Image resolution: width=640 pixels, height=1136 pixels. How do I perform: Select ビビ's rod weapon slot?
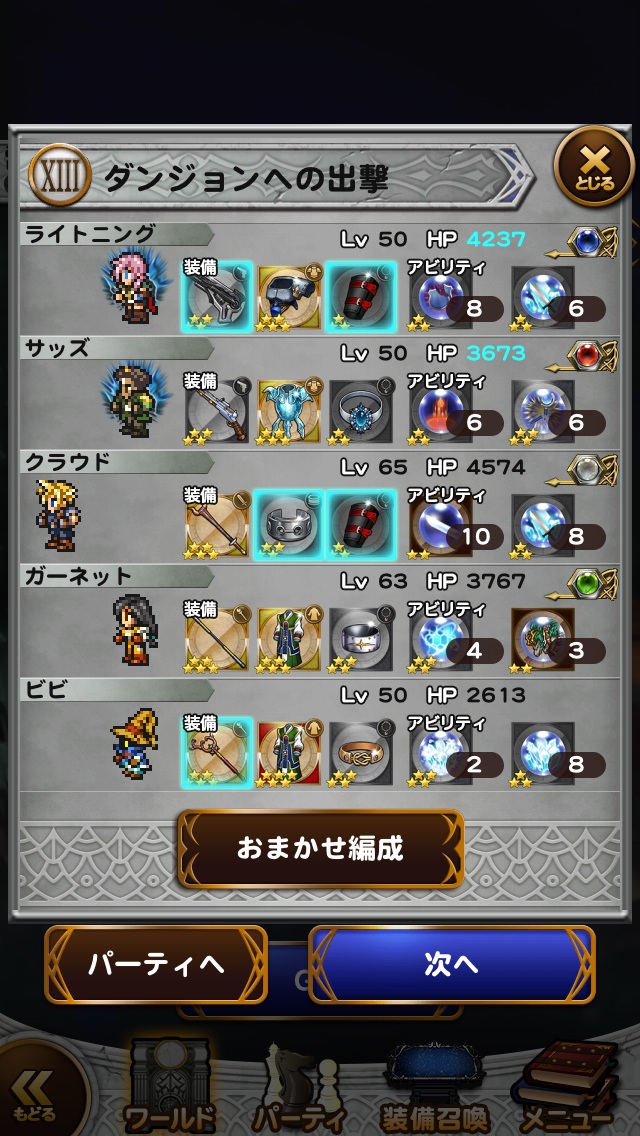click(215, 752)
